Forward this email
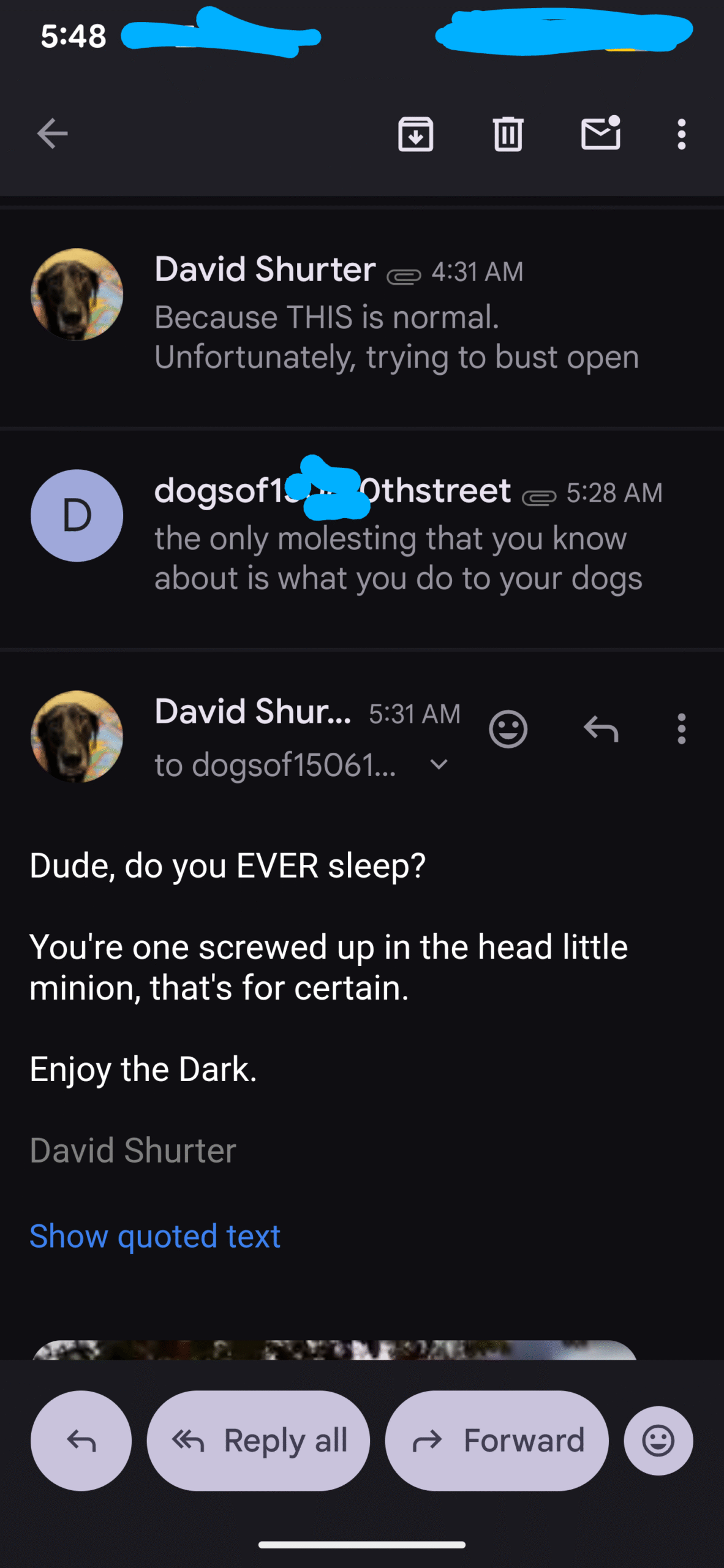The height and width of the screenshot is (1568, 724). pos(497,1441)
